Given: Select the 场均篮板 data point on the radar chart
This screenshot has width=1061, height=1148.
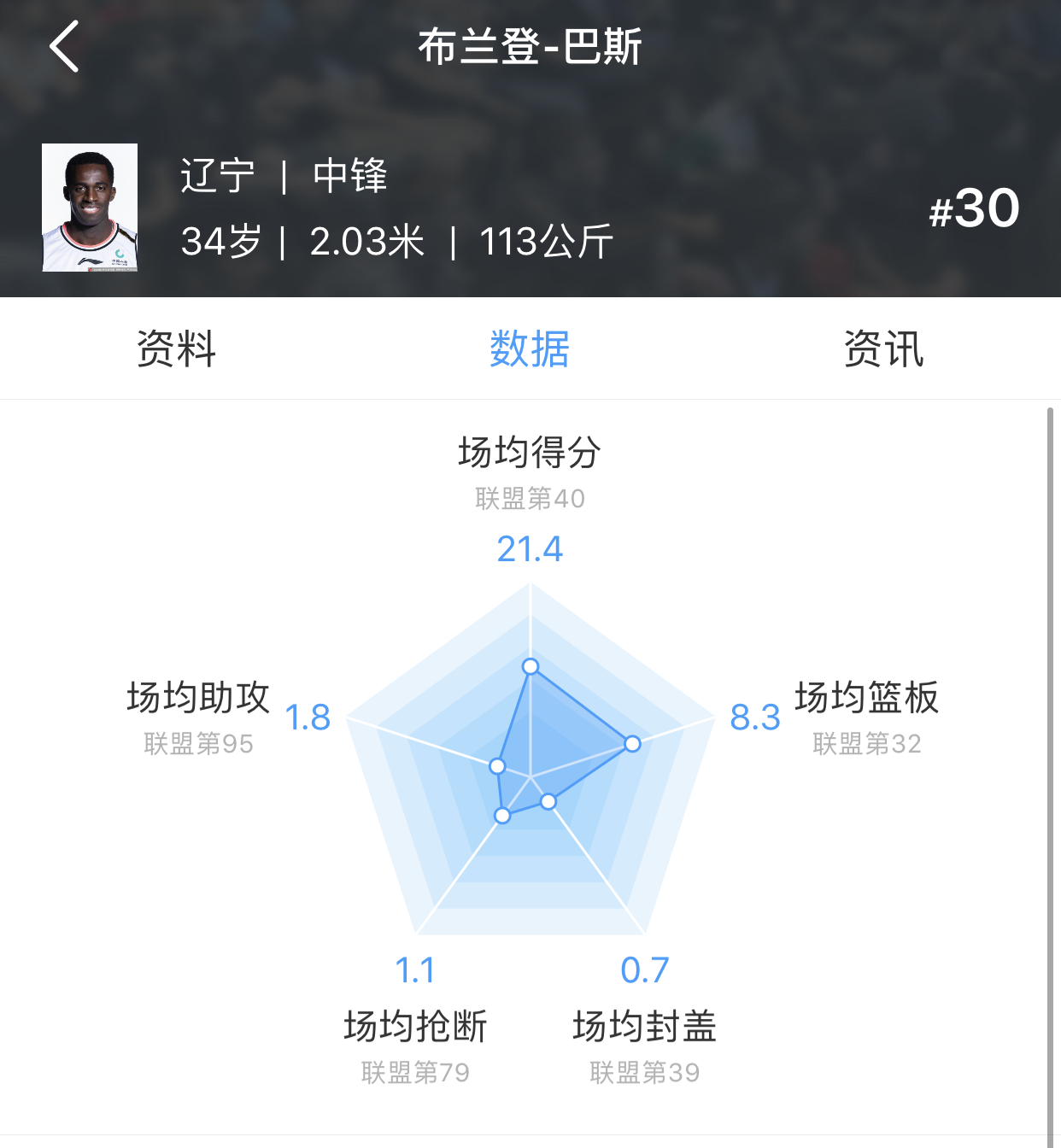Looking at the screenshot, I should (631, 744).
